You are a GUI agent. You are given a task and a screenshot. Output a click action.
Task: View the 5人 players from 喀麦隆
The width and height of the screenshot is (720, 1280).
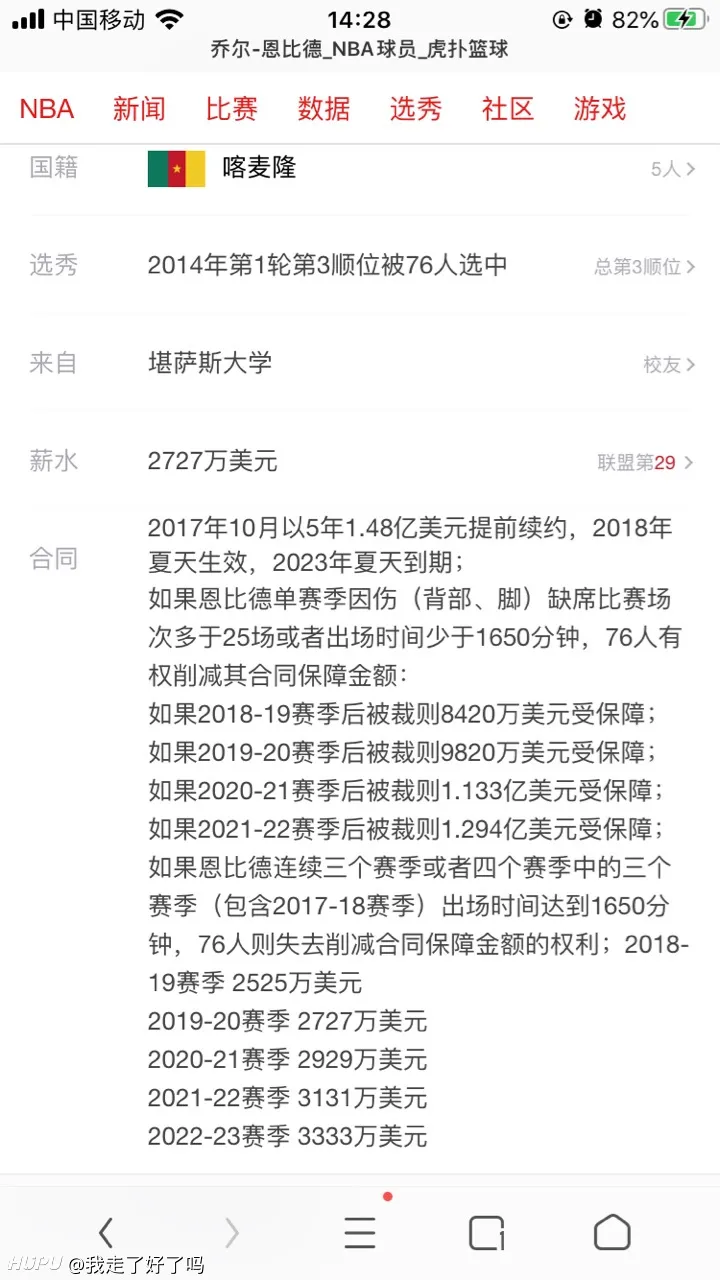point(673,169)
